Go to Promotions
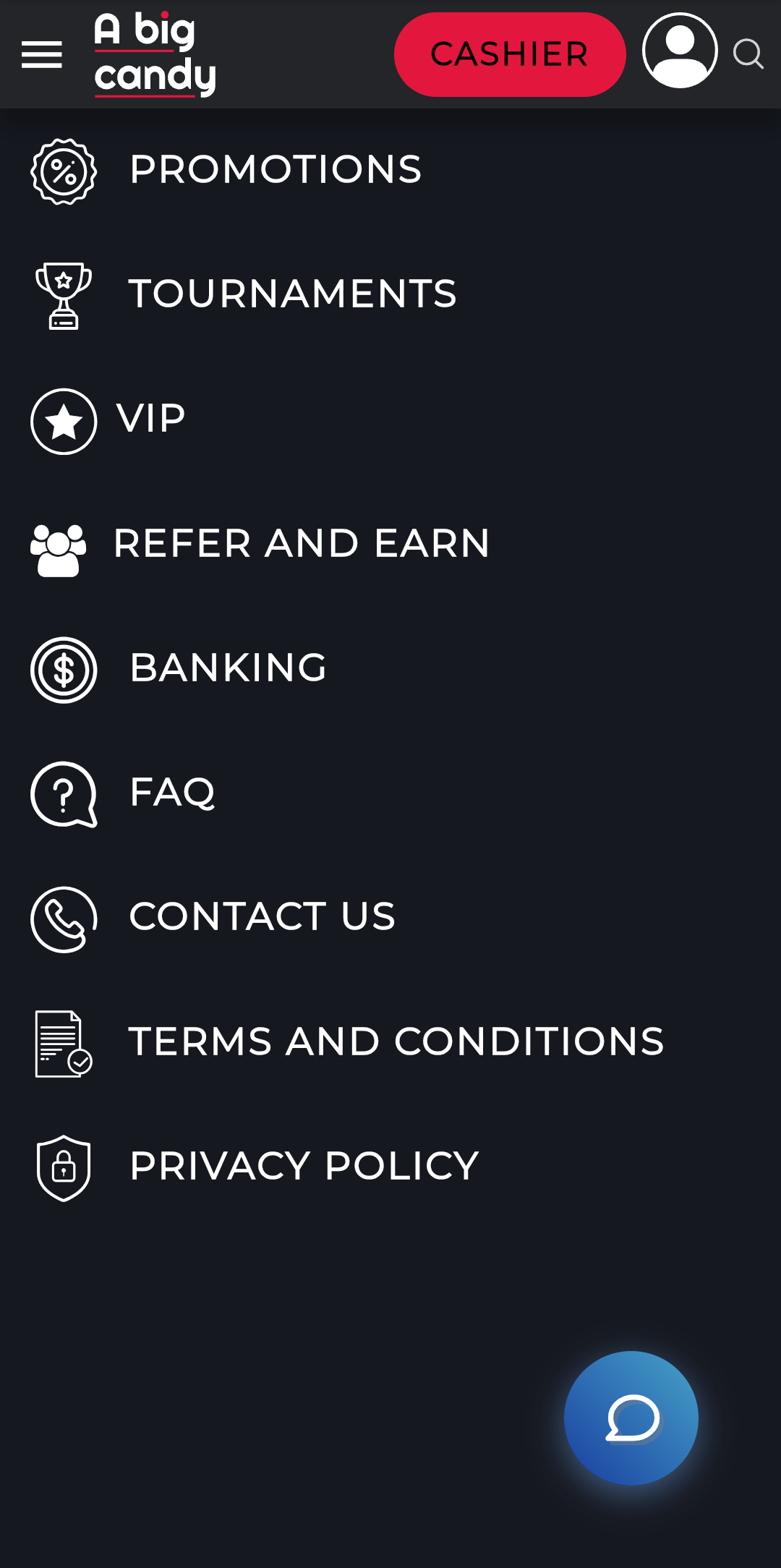781x1568 pixels. tap(275, 171)
